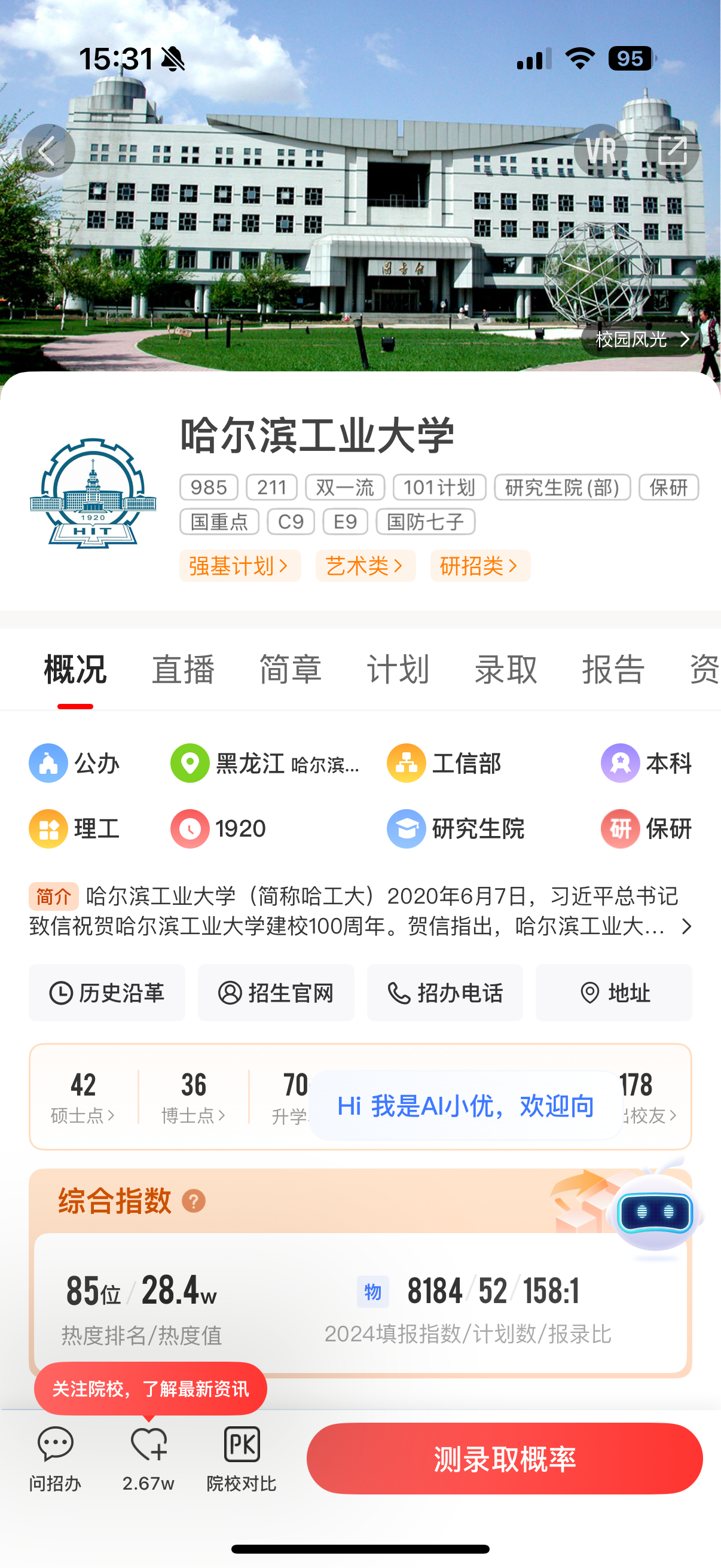Expand the 简介 introduction text

tap(686, 926)
